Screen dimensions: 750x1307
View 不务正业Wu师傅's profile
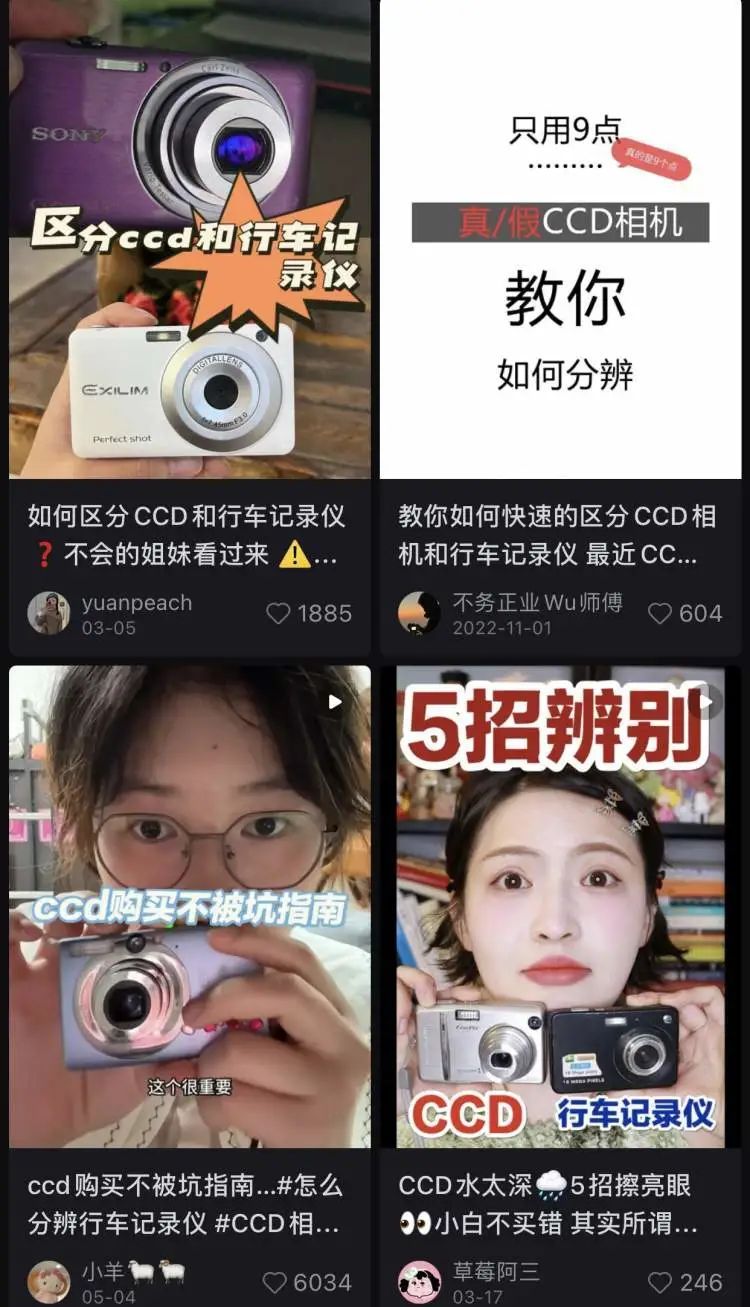coord(419,613)
